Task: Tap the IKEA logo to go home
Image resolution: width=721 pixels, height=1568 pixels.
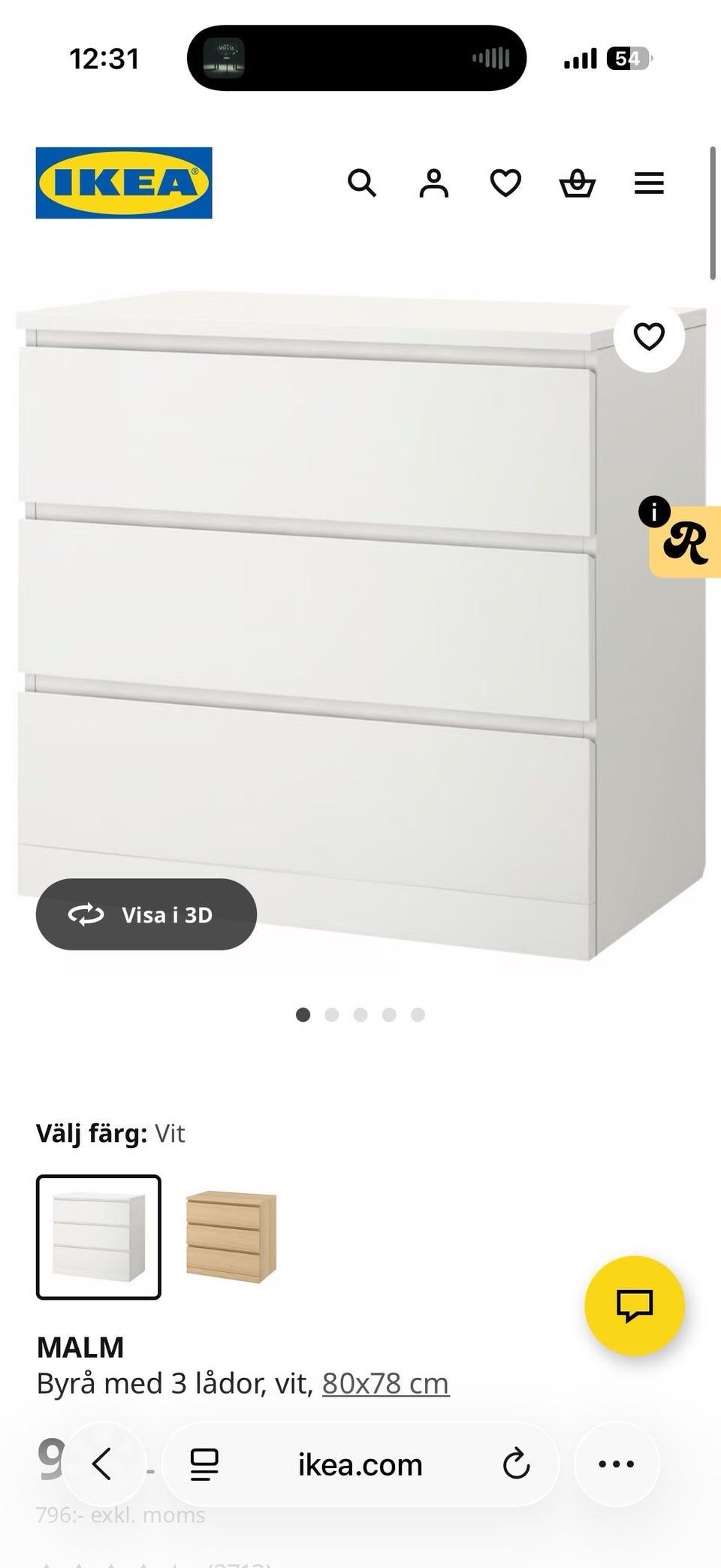Action: pos(123,183)
